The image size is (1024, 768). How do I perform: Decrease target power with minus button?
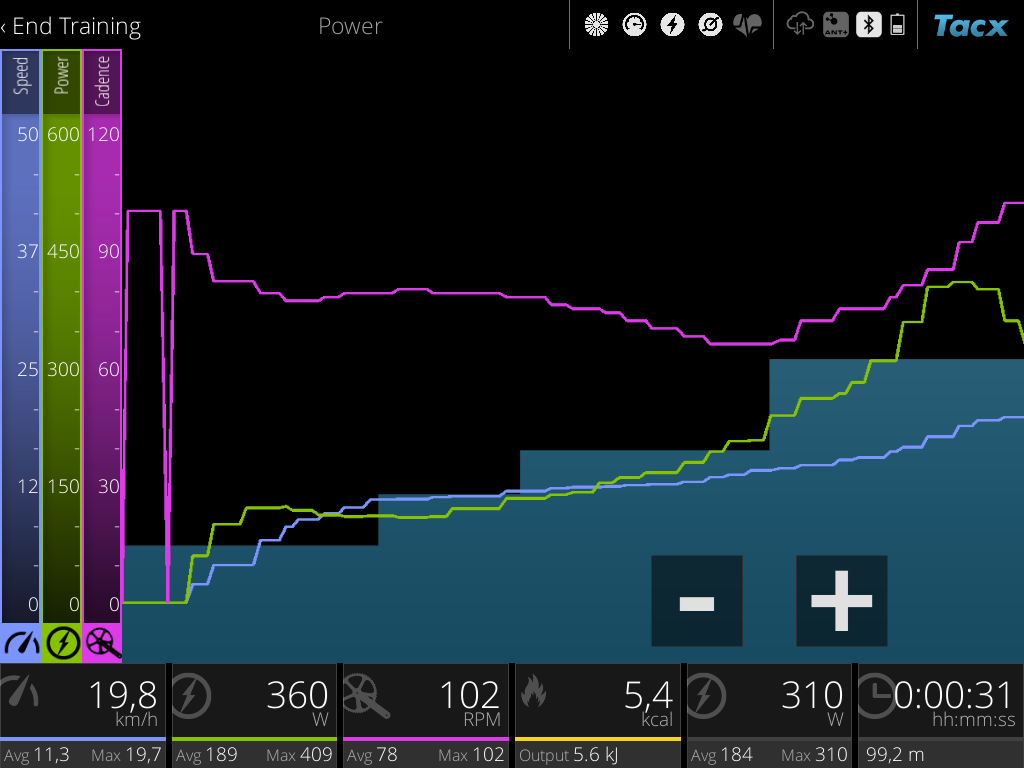(697, 601)
